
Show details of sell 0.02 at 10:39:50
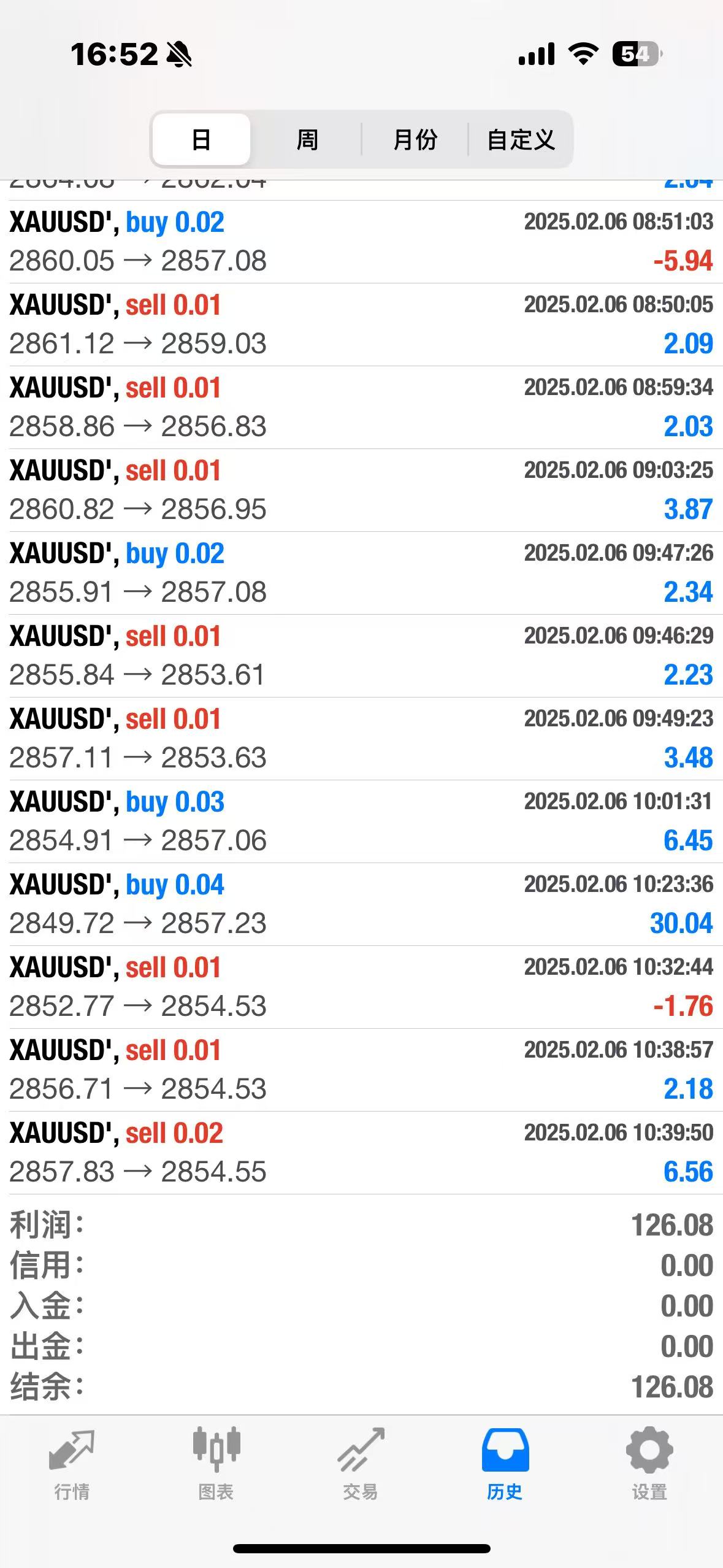(361, 1153)
